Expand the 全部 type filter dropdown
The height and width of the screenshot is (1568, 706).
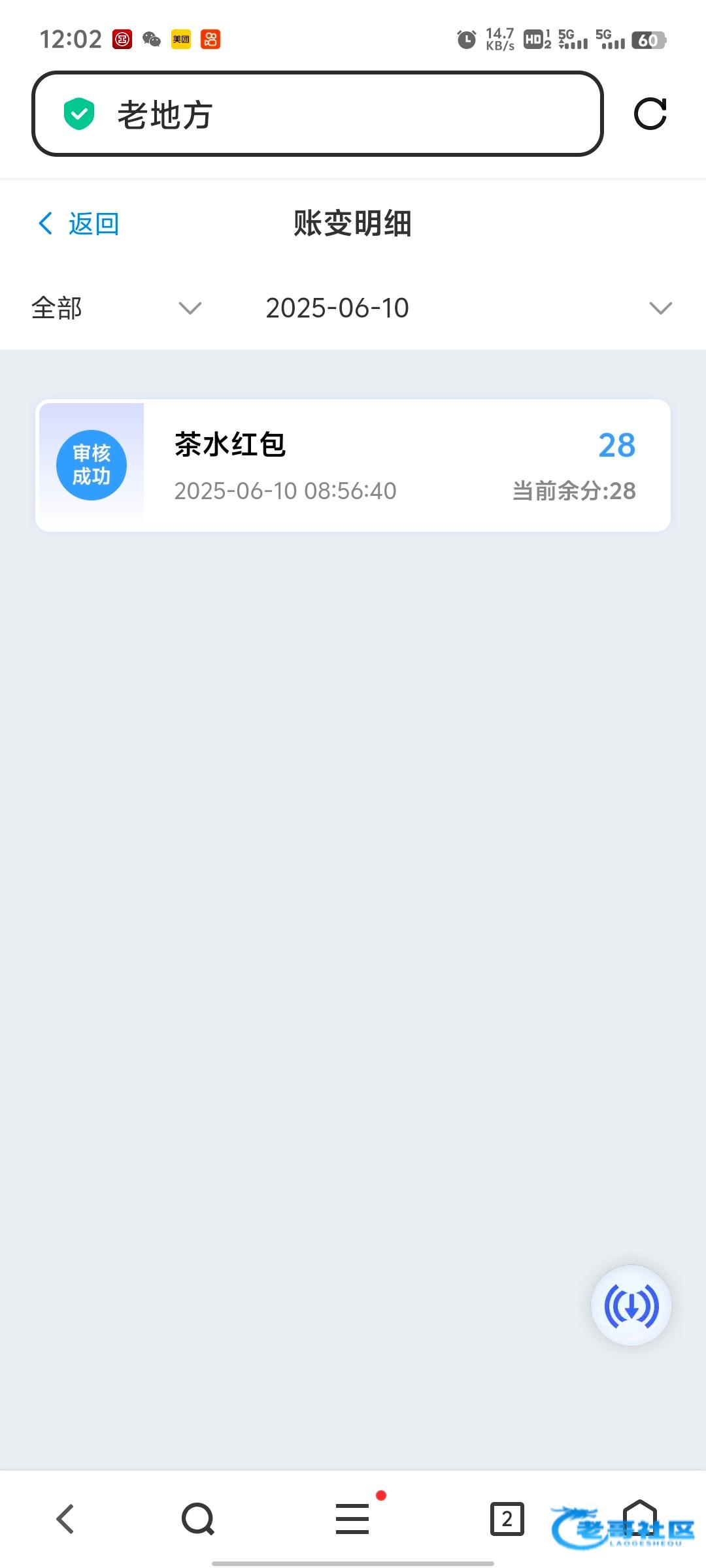click(116, 308)
